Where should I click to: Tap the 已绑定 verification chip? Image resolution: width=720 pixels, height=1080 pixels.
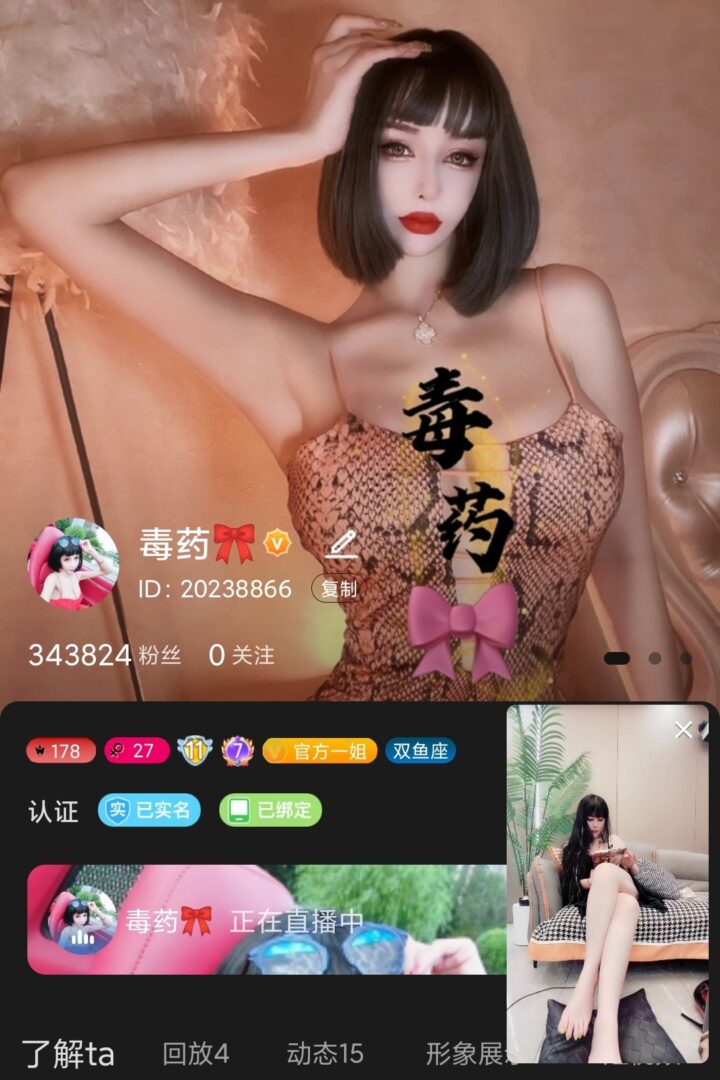pos(270,810)
